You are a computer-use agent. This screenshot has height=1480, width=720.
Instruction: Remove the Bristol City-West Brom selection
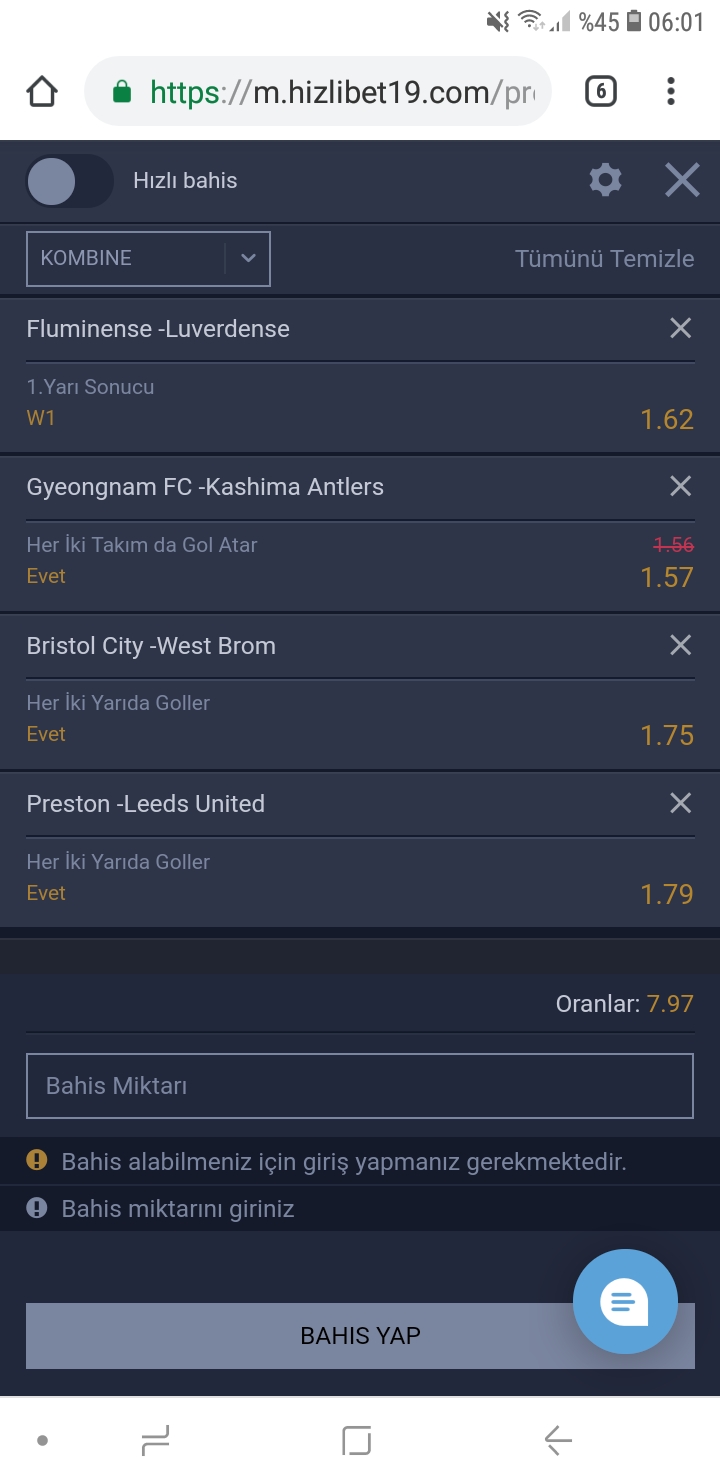pyautogui.click(x=680, y=645)
